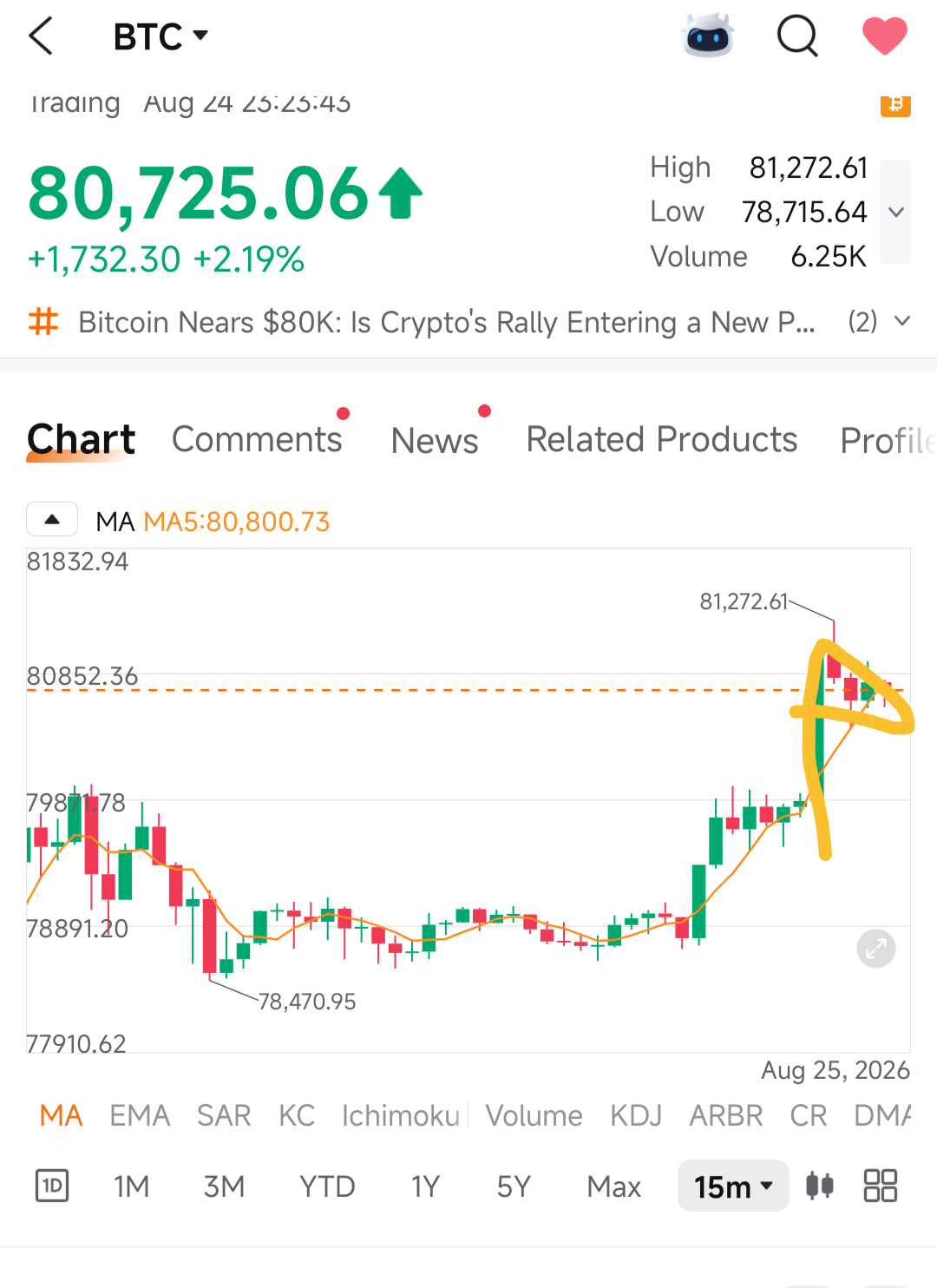Expand the chart to full screen

point(876,949)
